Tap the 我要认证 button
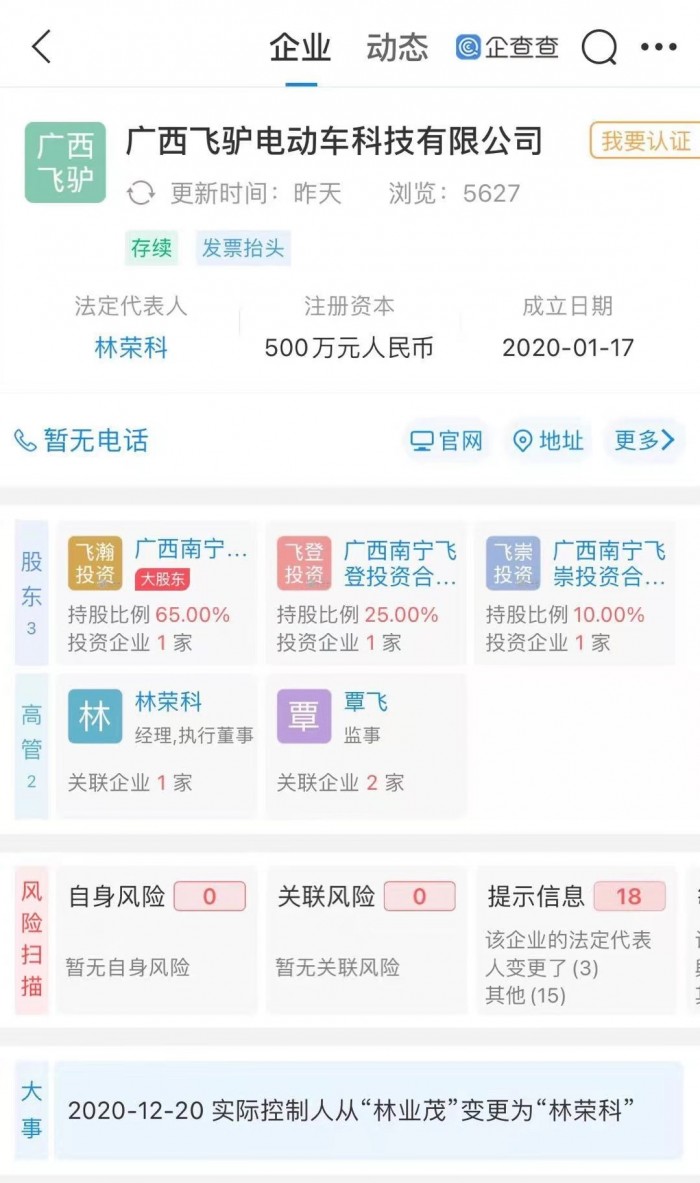Viewport: 700px width, 1183px height. [x=645, y=141]
